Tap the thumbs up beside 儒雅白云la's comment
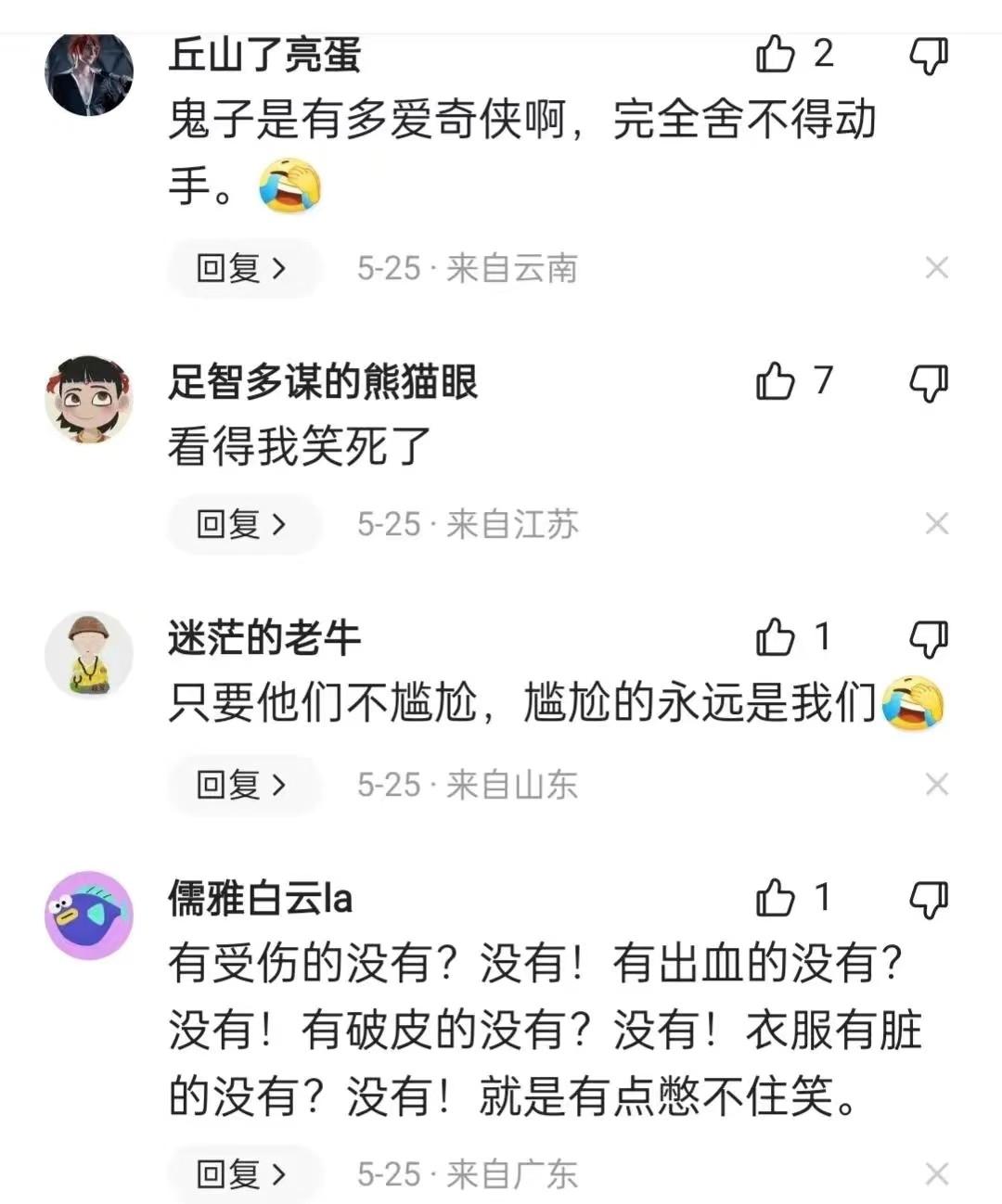The image size is (1002, 1204). [777, 898]
